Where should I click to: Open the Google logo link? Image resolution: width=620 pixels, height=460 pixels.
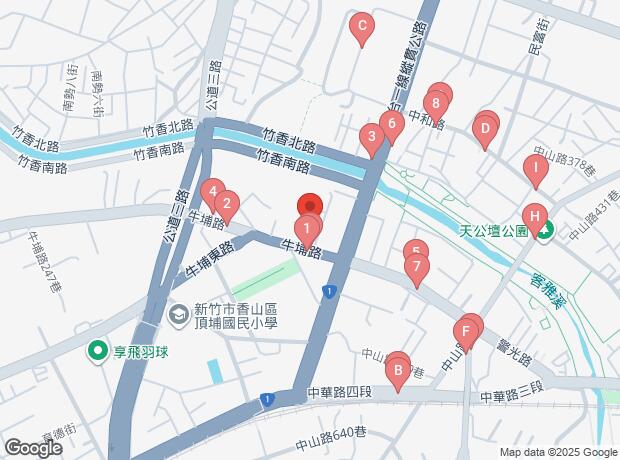coord(33,448)
